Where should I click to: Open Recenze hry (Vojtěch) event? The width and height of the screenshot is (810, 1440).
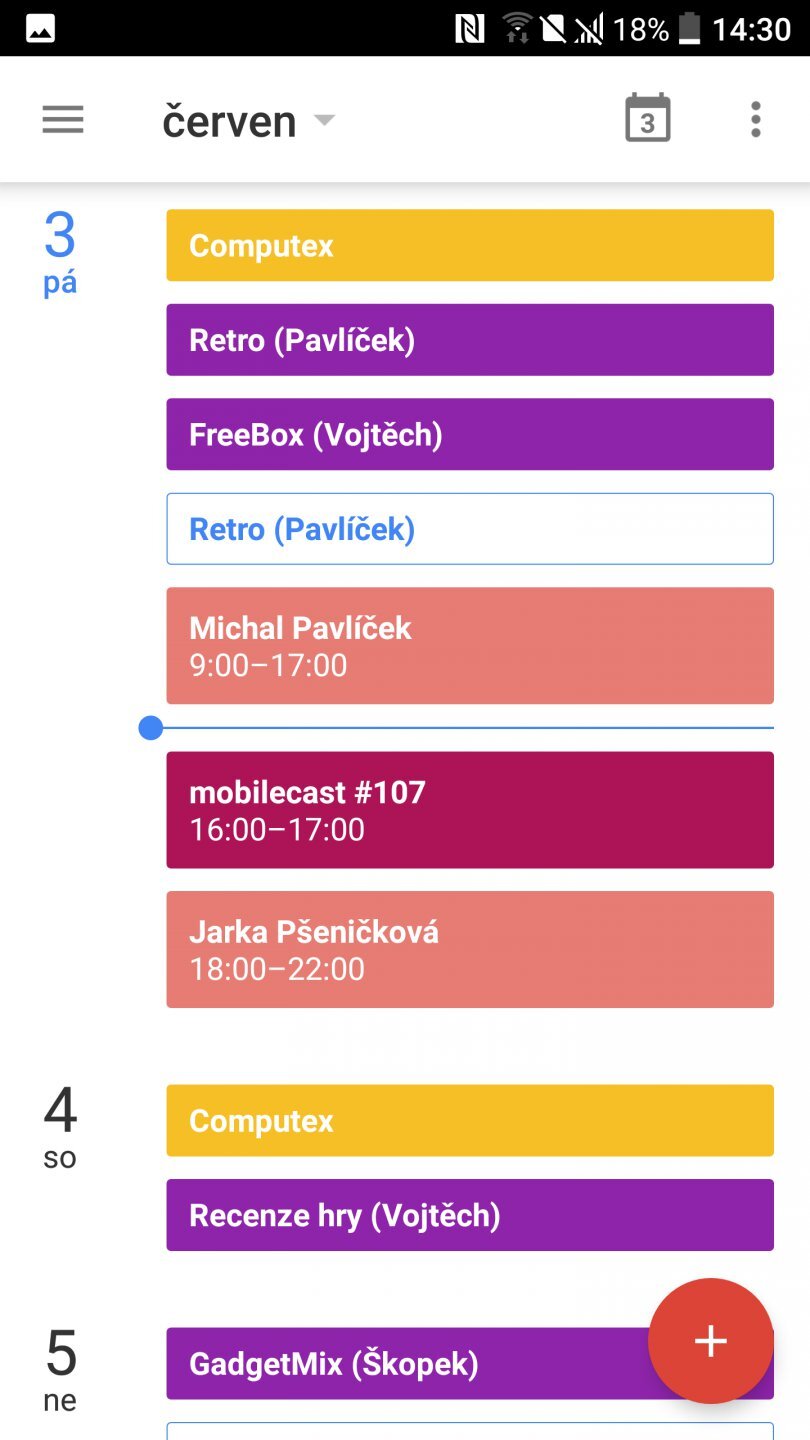[x=469, y=1215]
